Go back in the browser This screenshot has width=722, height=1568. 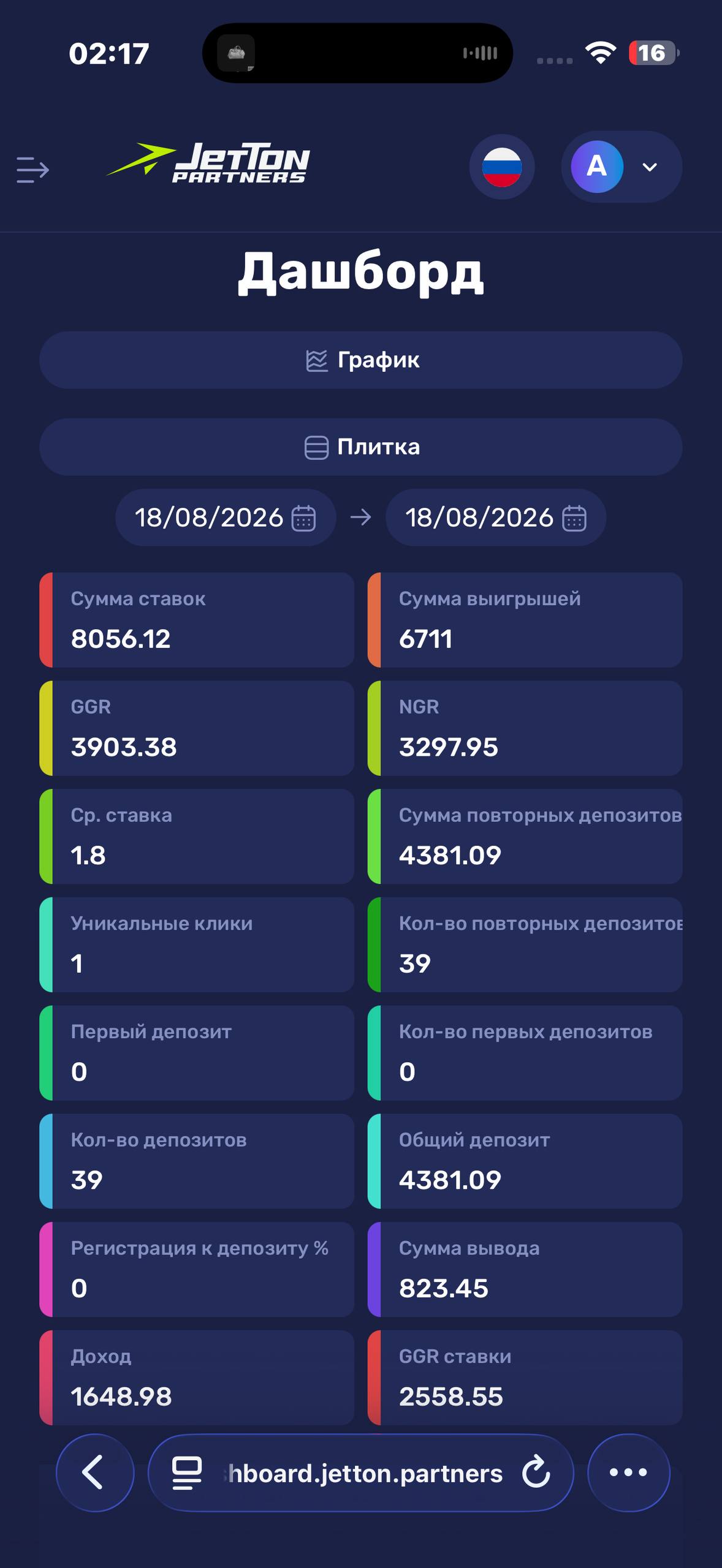[x=95, y=1472]
